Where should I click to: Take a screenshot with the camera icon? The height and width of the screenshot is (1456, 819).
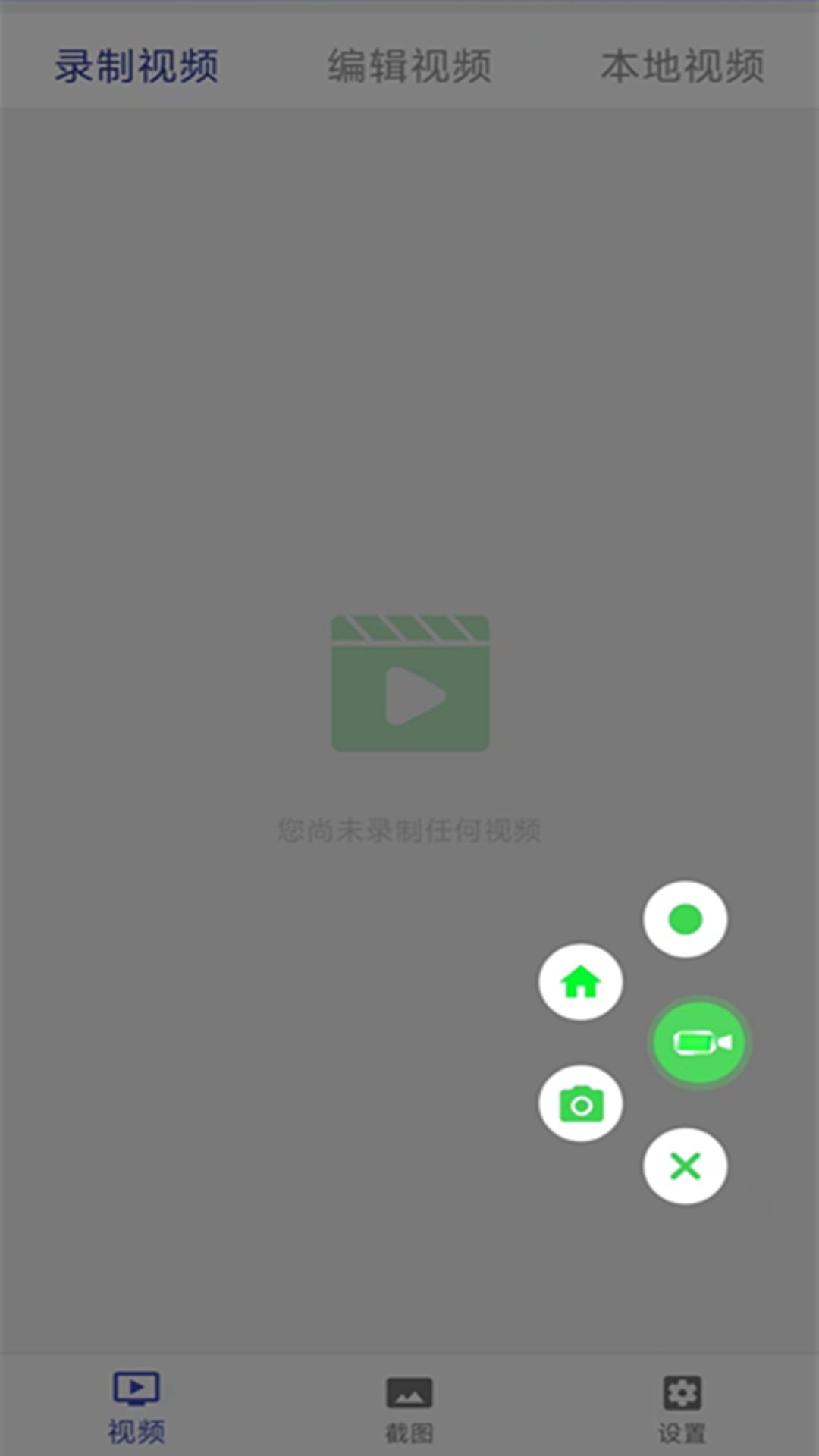coord(581,1103)
